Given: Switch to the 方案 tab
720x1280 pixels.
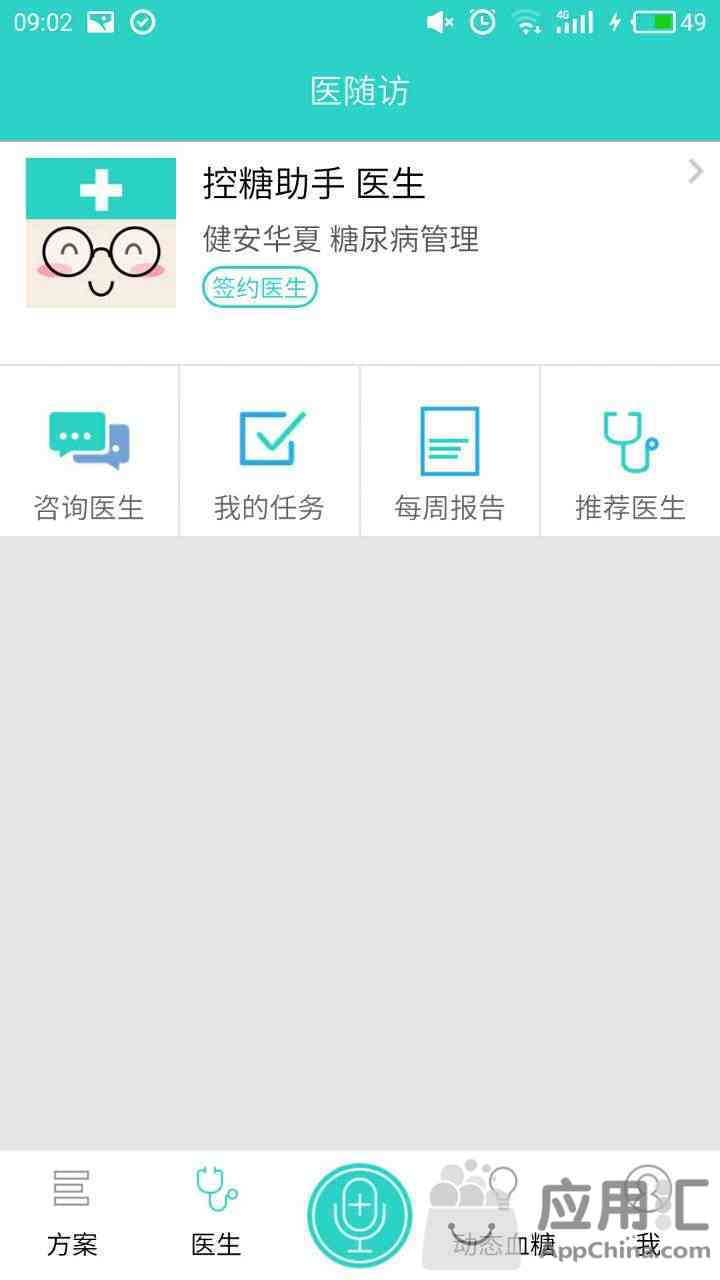Looking at the screenshot, I should [72, 1215].
